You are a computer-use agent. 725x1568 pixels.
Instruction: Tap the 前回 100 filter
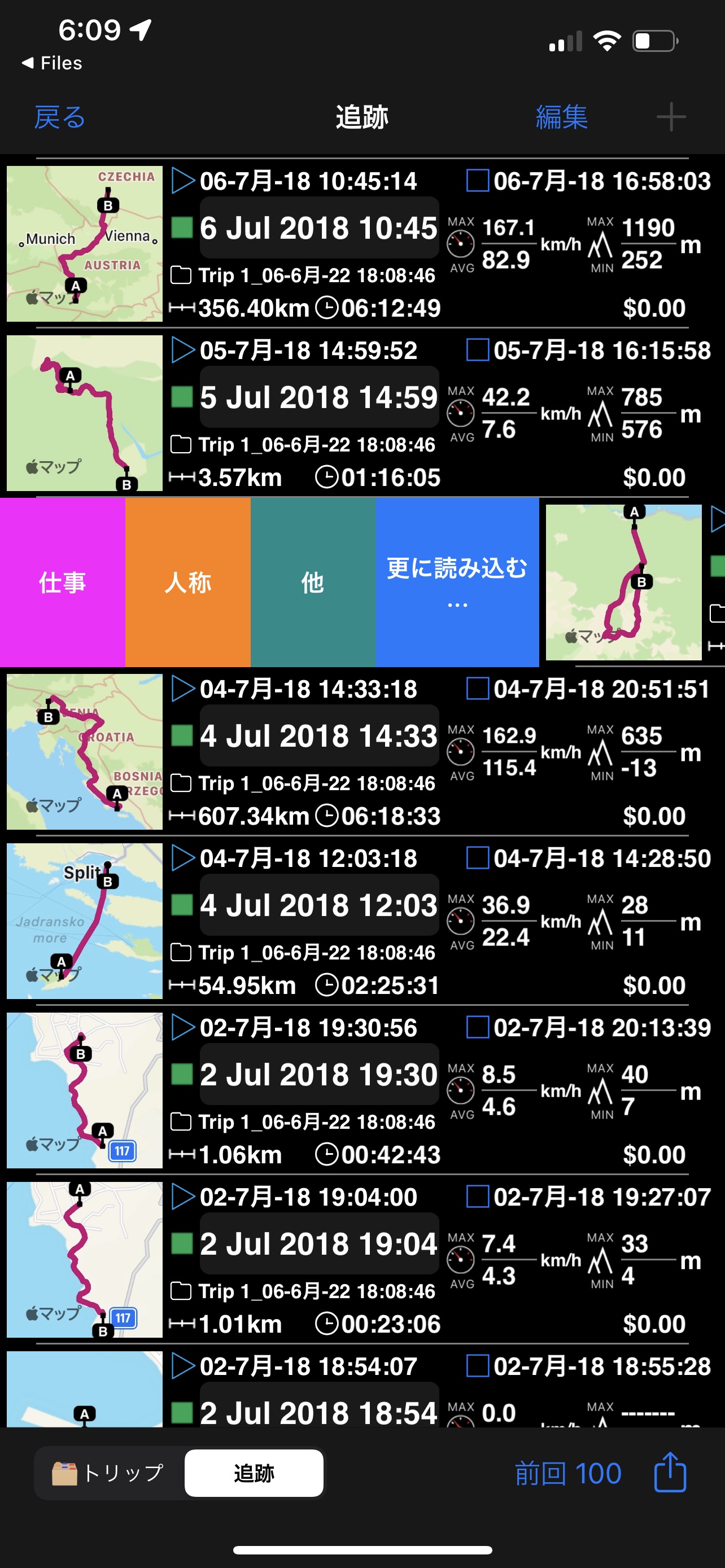click(567, 1473)
